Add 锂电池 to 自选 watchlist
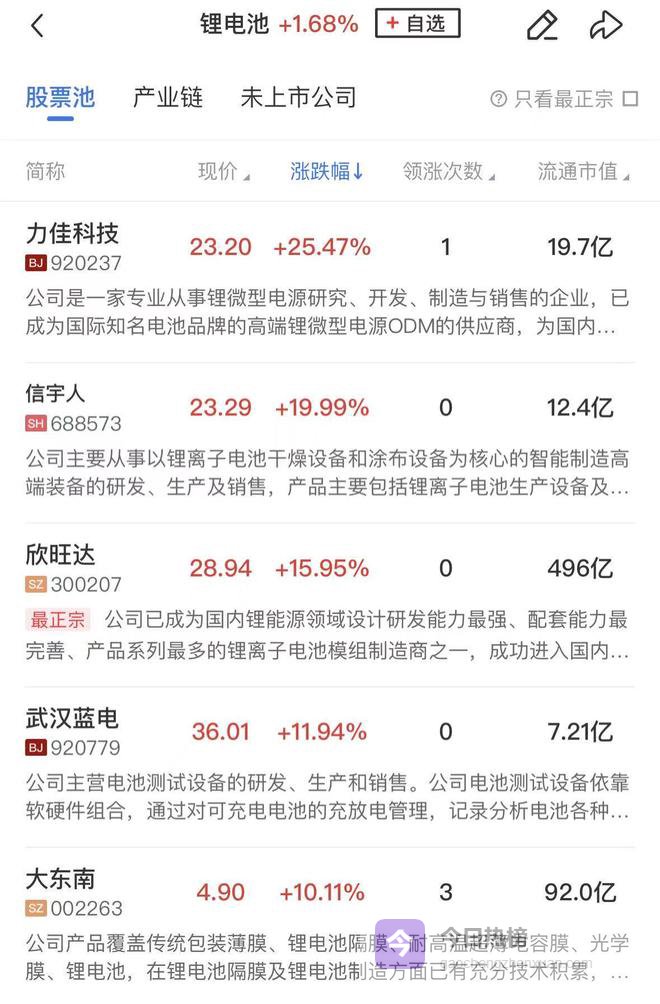 click(417, 24)
